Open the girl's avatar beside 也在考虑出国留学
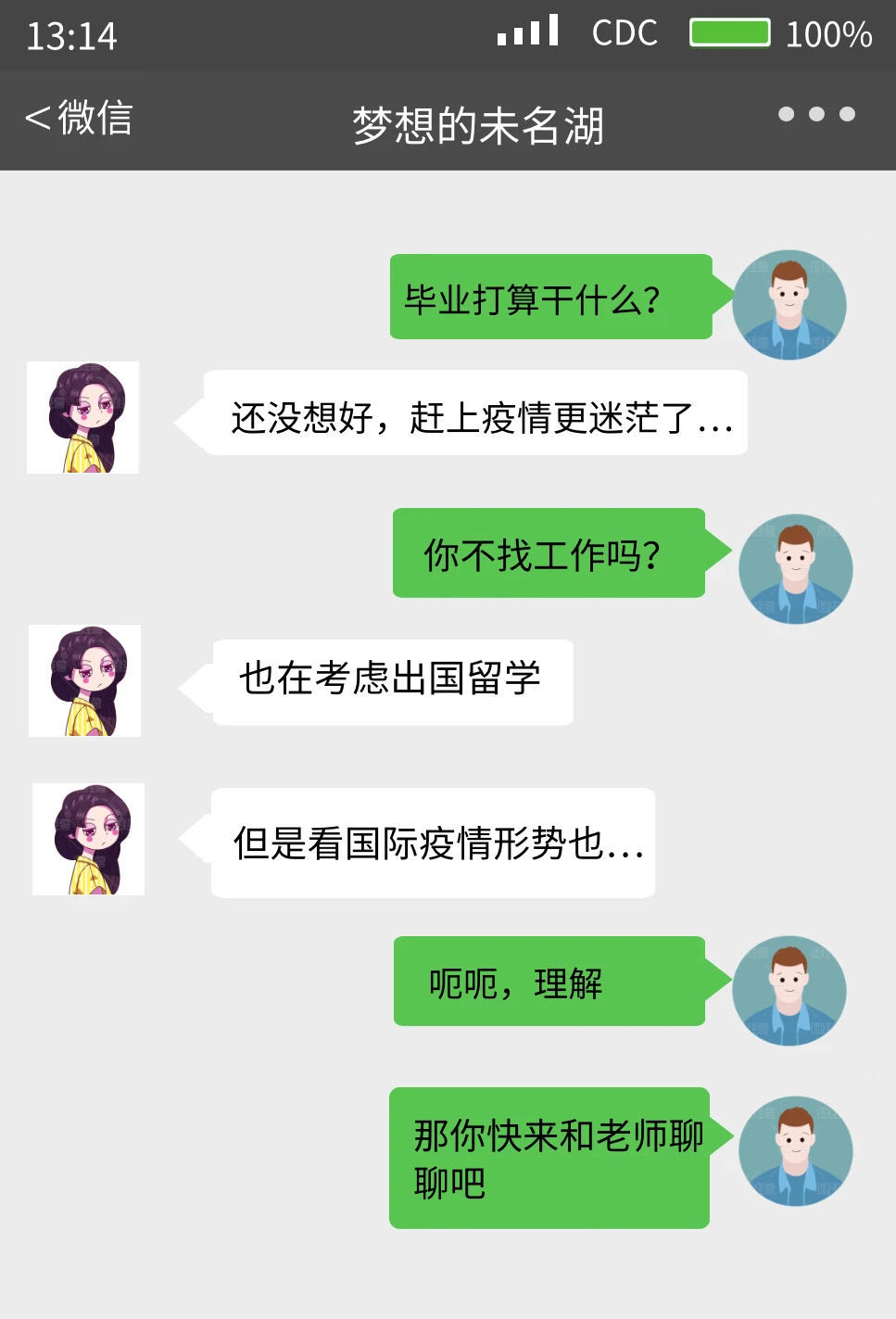Screen dimensions: 896x1319 [85, 680]
